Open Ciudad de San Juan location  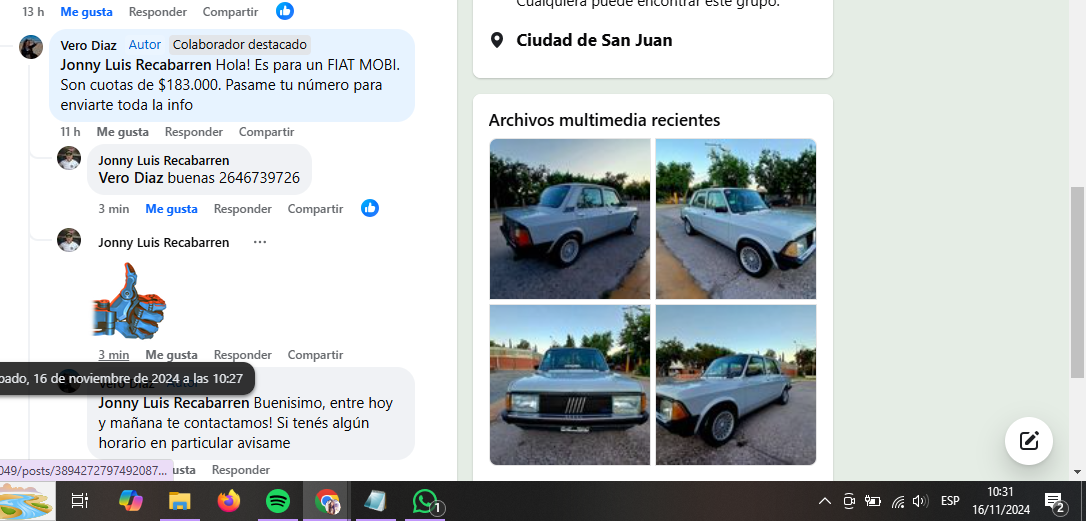click(594, 40)
